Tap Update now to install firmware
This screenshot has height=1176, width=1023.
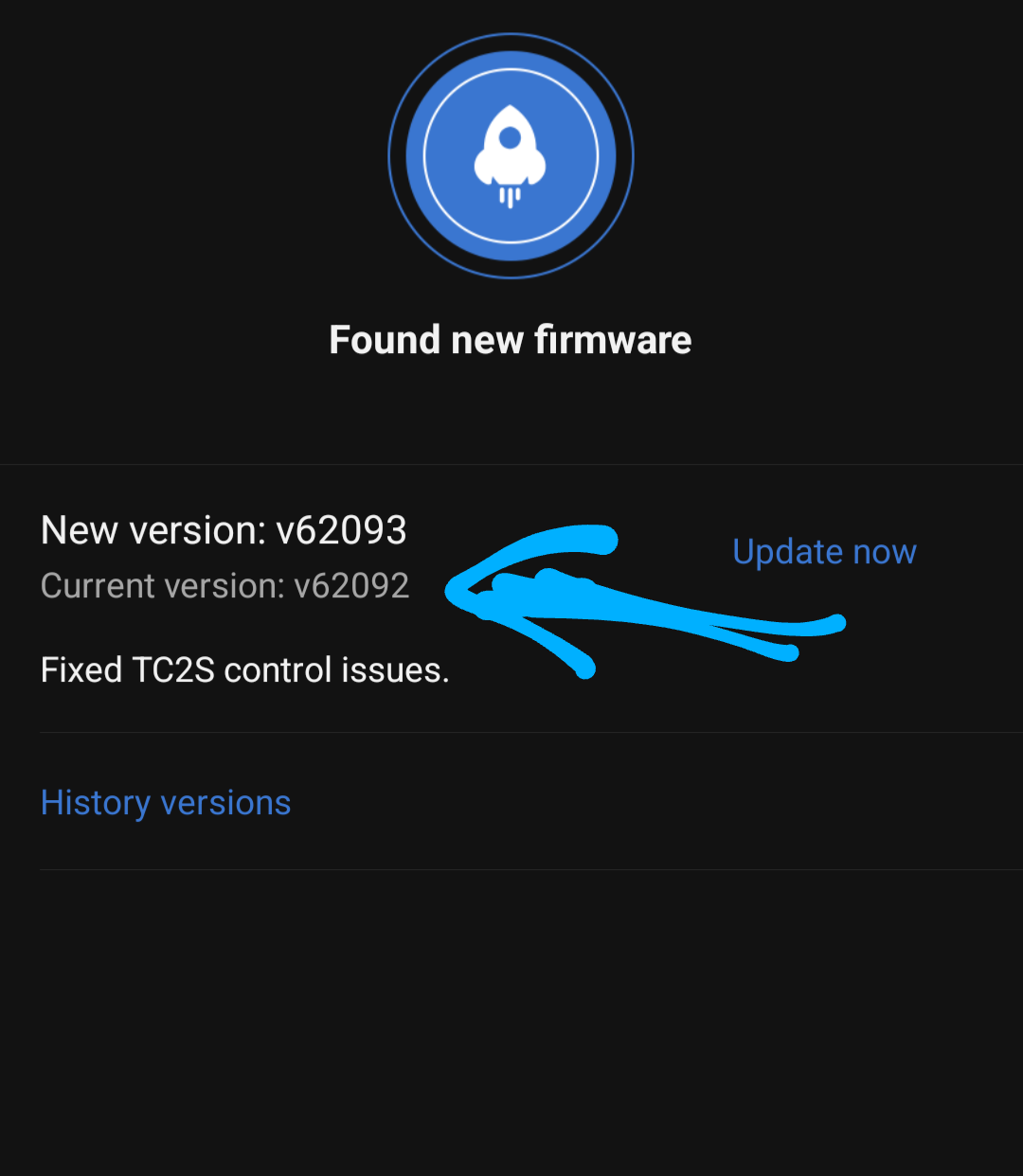[824, 552]
